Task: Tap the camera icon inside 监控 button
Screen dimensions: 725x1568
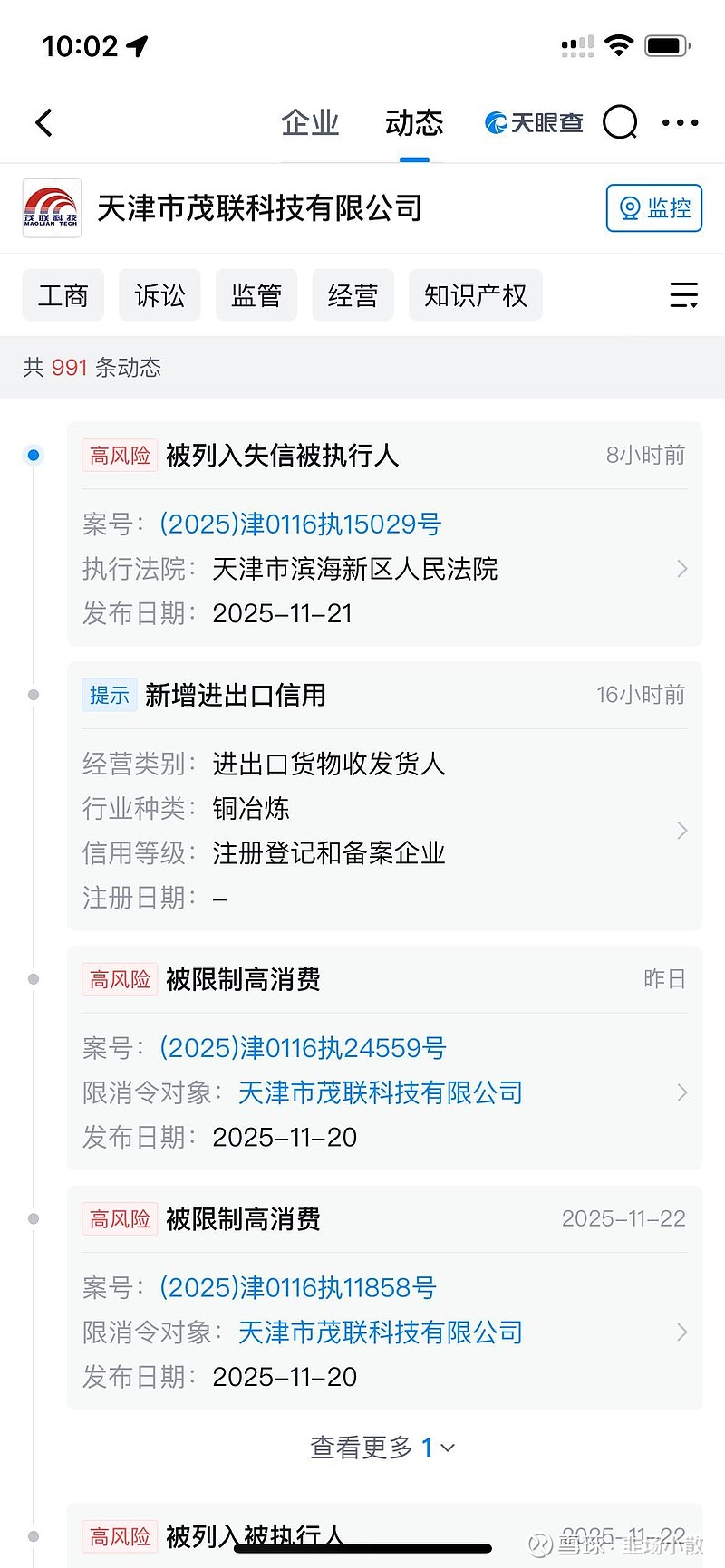Action: [x=630, y=207]
